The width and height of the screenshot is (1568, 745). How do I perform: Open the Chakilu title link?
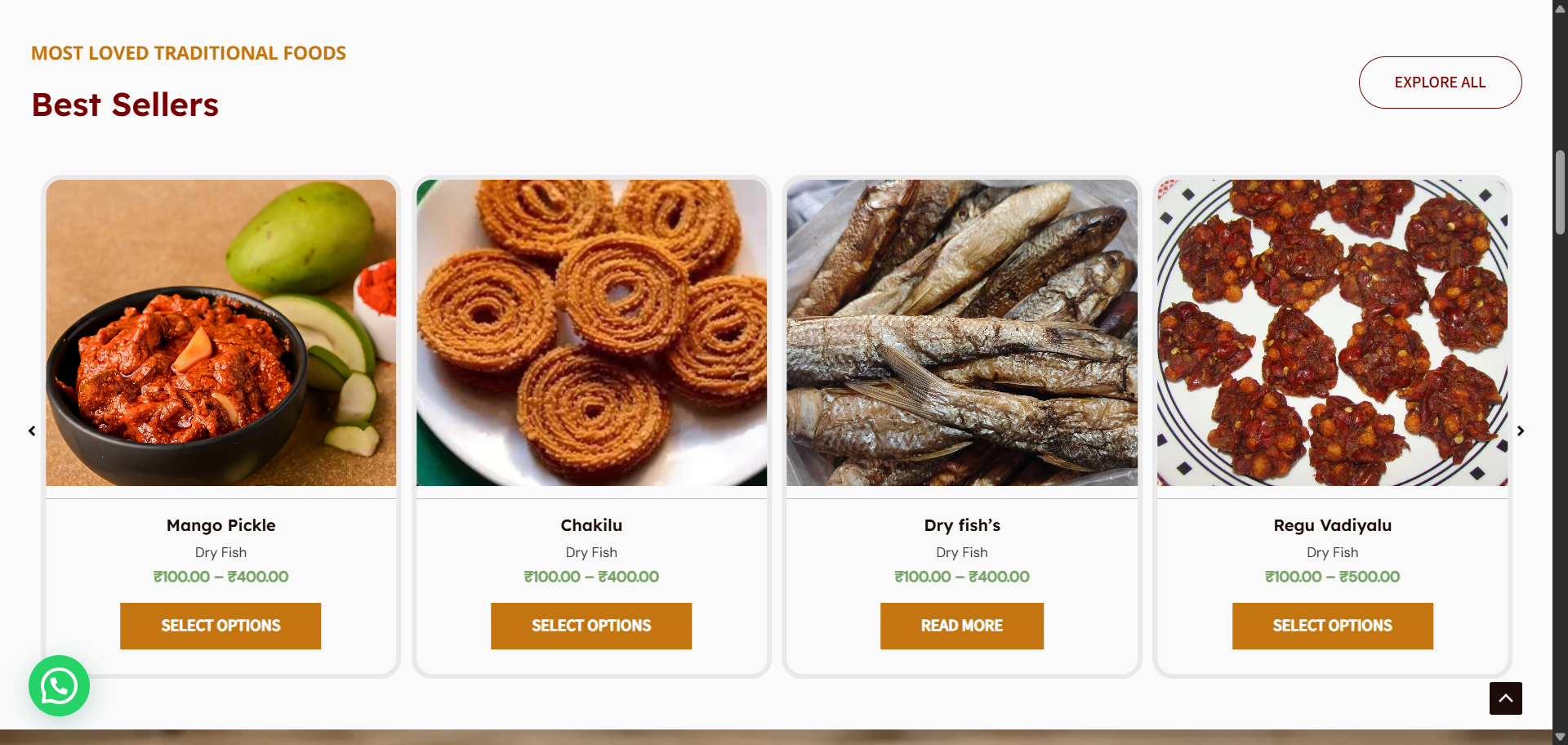pyautogui.click(x=591, y=525)
